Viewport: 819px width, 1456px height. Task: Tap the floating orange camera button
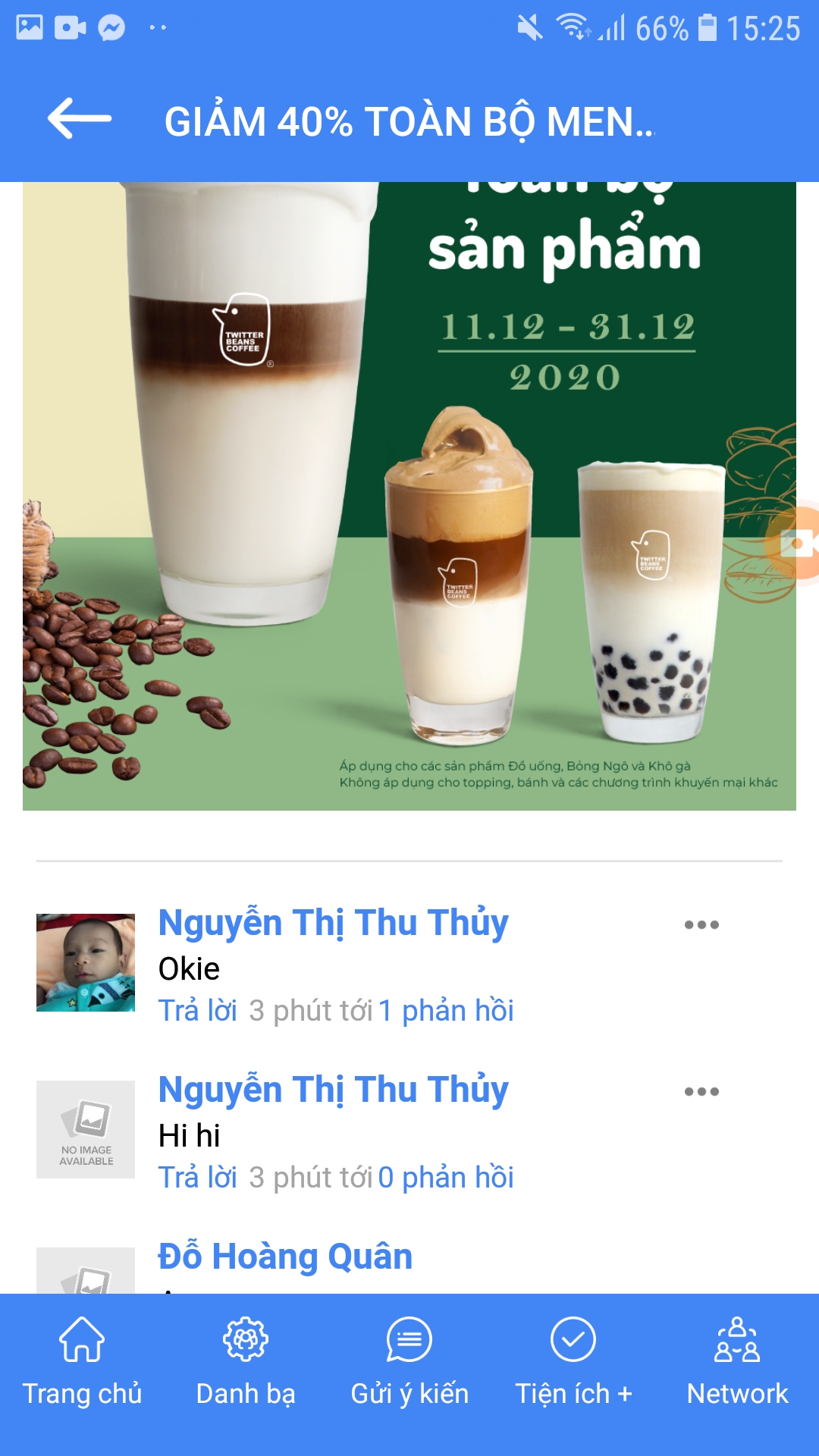[x=796, y=543]
